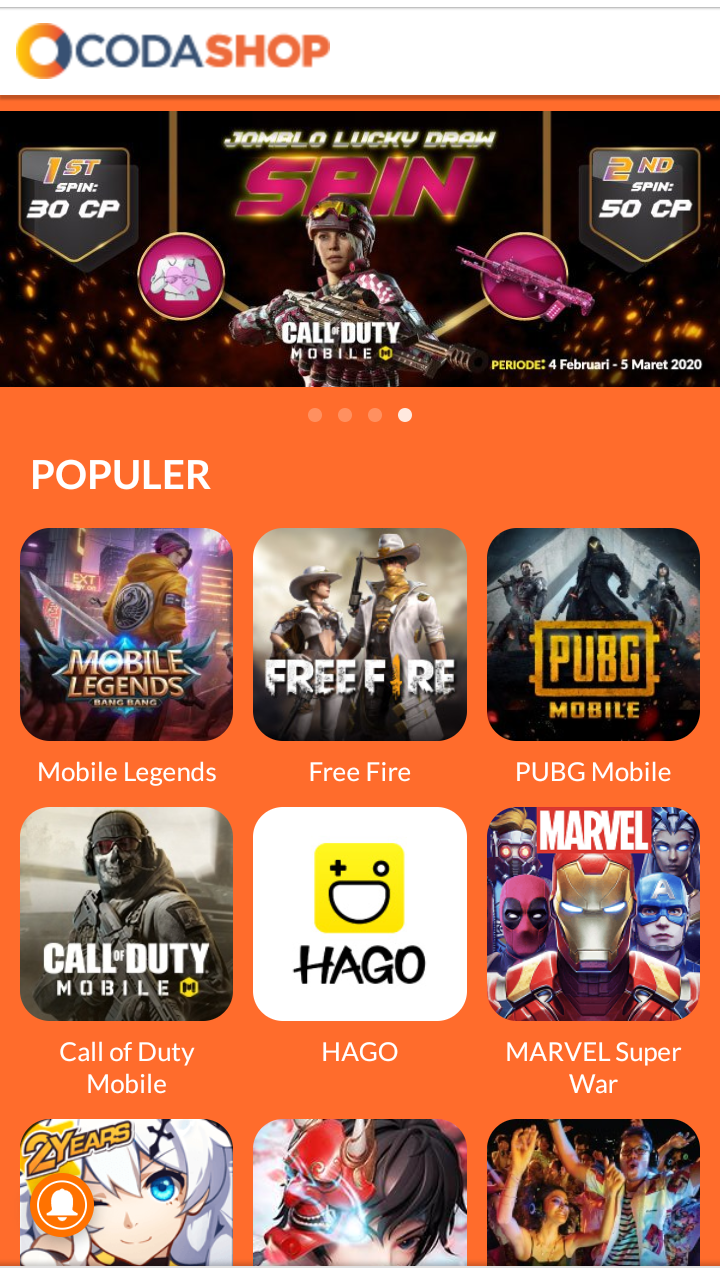Open MARVEL Super War tile
This screenshot has width=720, height=1269.
pyautogui.click(x=593, y=914)
